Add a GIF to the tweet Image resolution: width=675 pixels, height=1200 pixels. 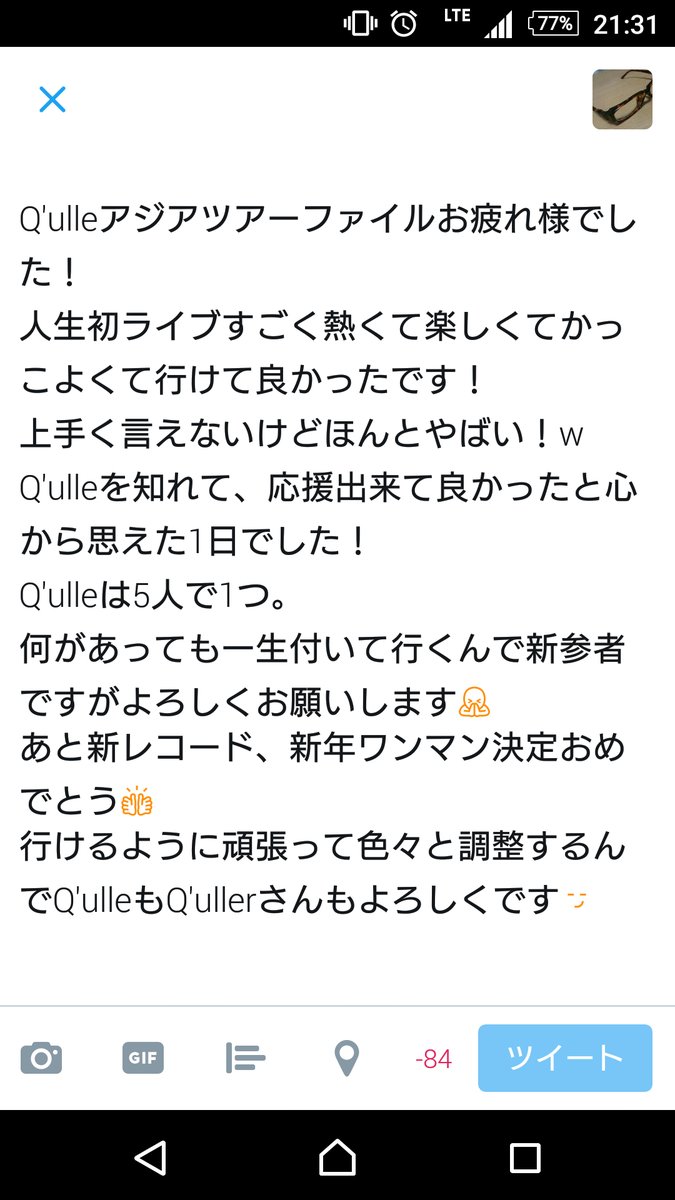[143, 1057]
